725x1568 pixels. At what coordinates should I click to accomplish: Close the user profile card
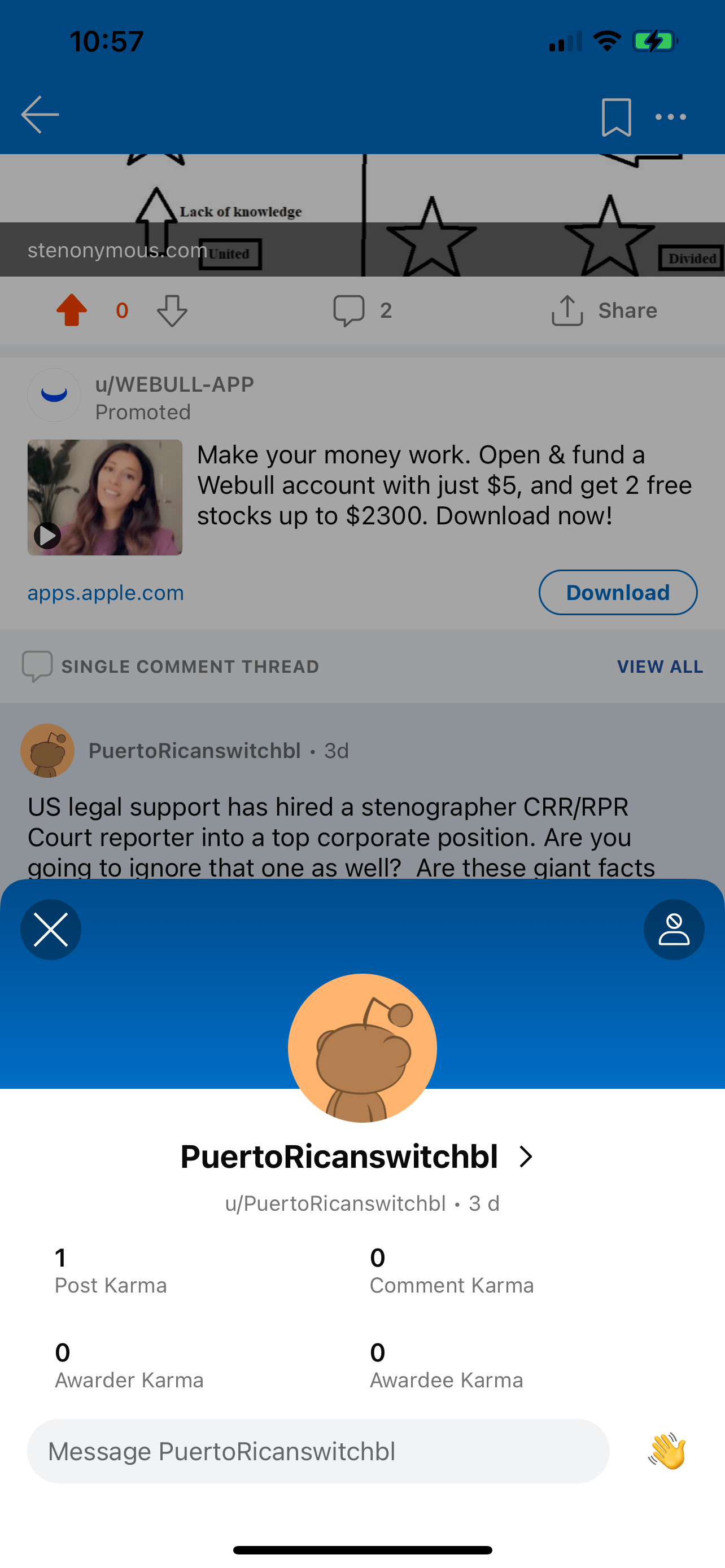[x=50, y=929]
